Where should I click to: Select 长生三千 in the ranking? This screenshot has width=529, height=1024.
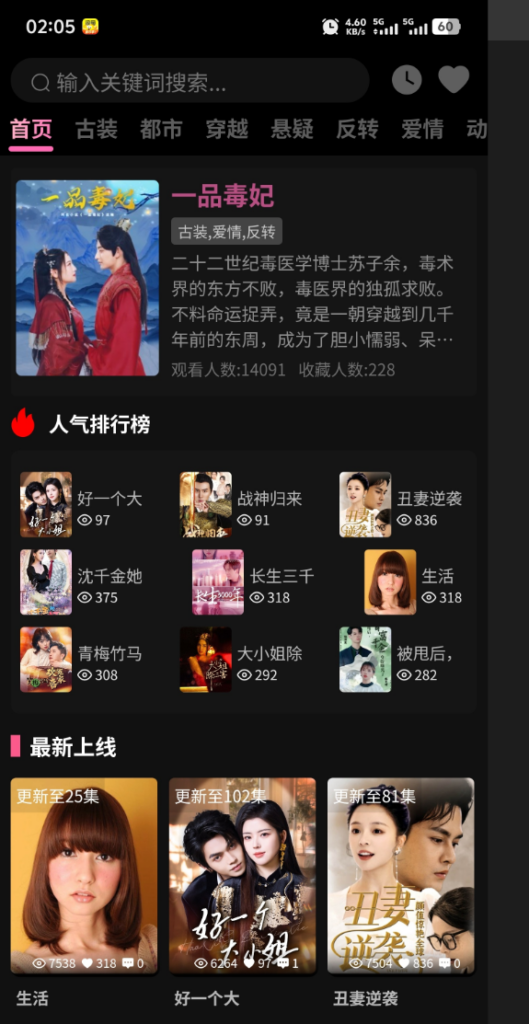tap(253, 582)
